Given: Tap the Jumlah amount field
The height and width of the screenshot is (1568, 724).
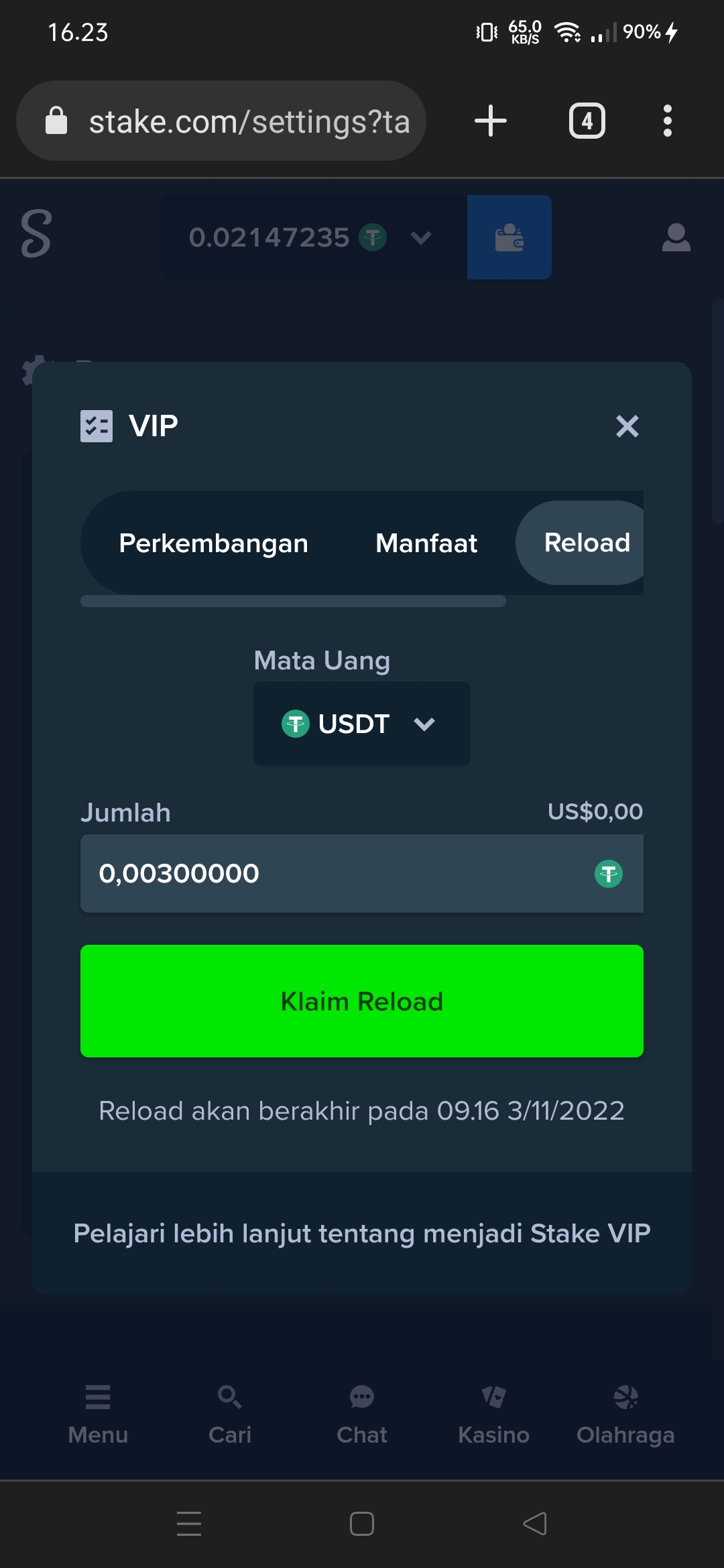Looking at the screenshot, I should [x=362, y=873].
